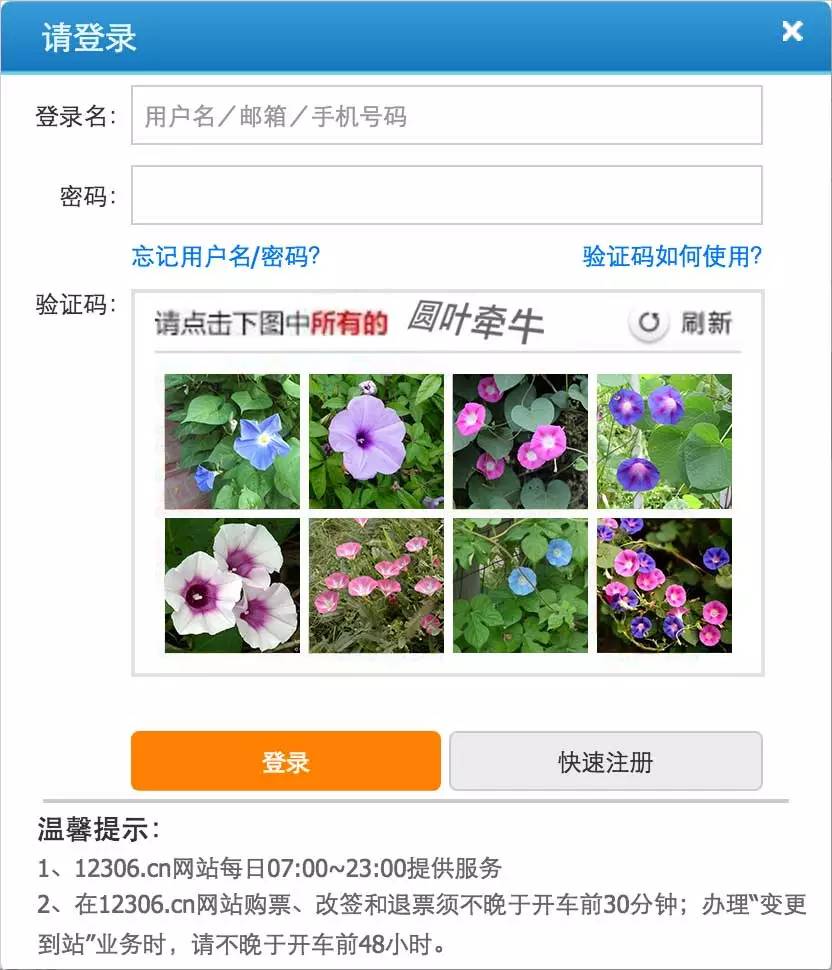
Task: Focus the 密码 password field
Action: [x=447, y=195]
